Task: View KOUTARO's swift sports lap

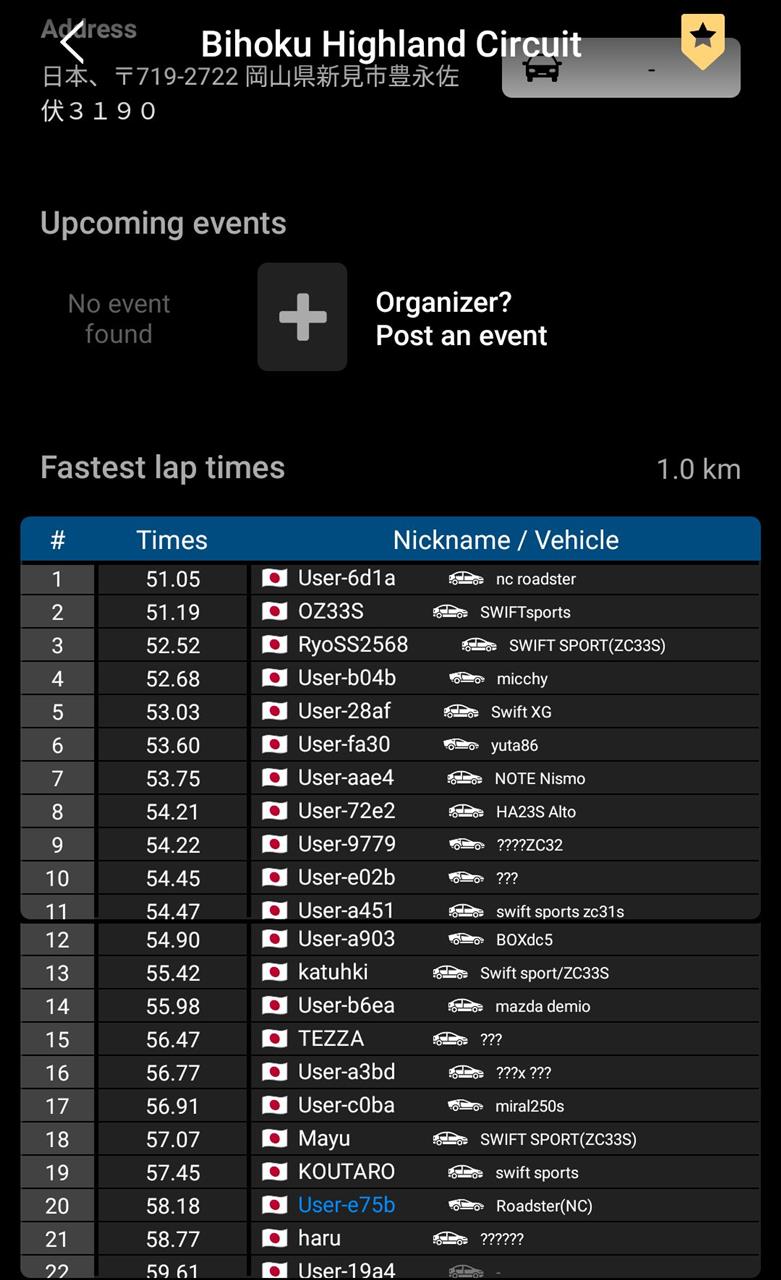Action: click(390, 1172)
